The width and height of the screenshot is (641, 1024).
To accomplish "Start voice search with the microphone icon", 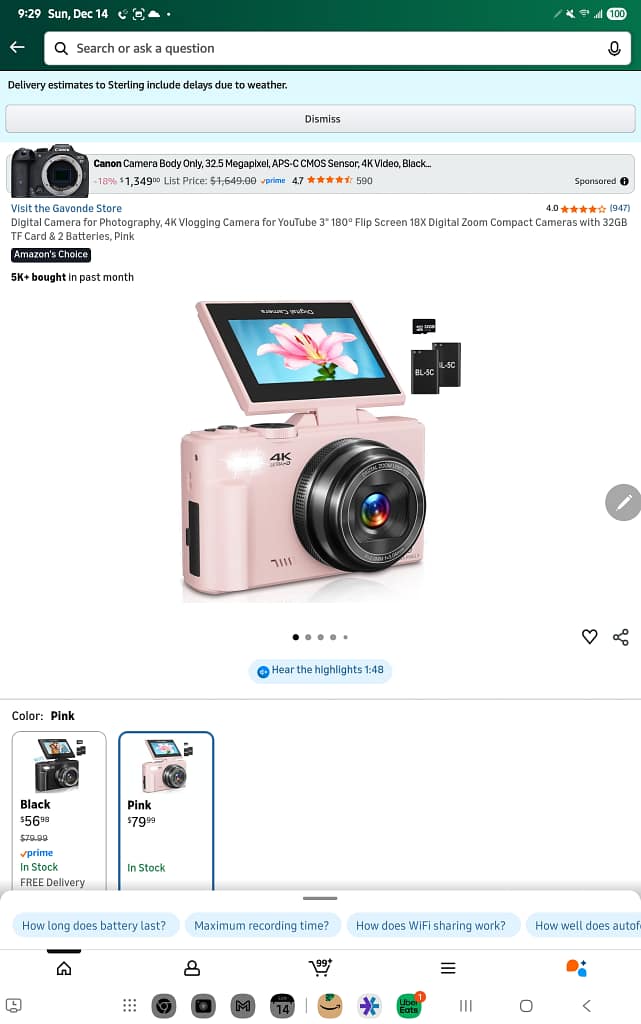I will [x=614, y=48].
